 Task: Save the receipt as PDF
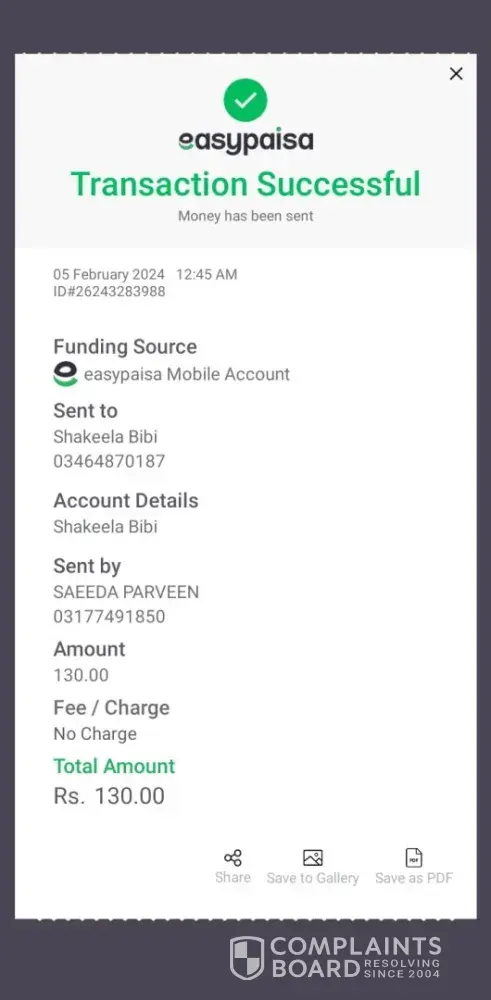414,867
